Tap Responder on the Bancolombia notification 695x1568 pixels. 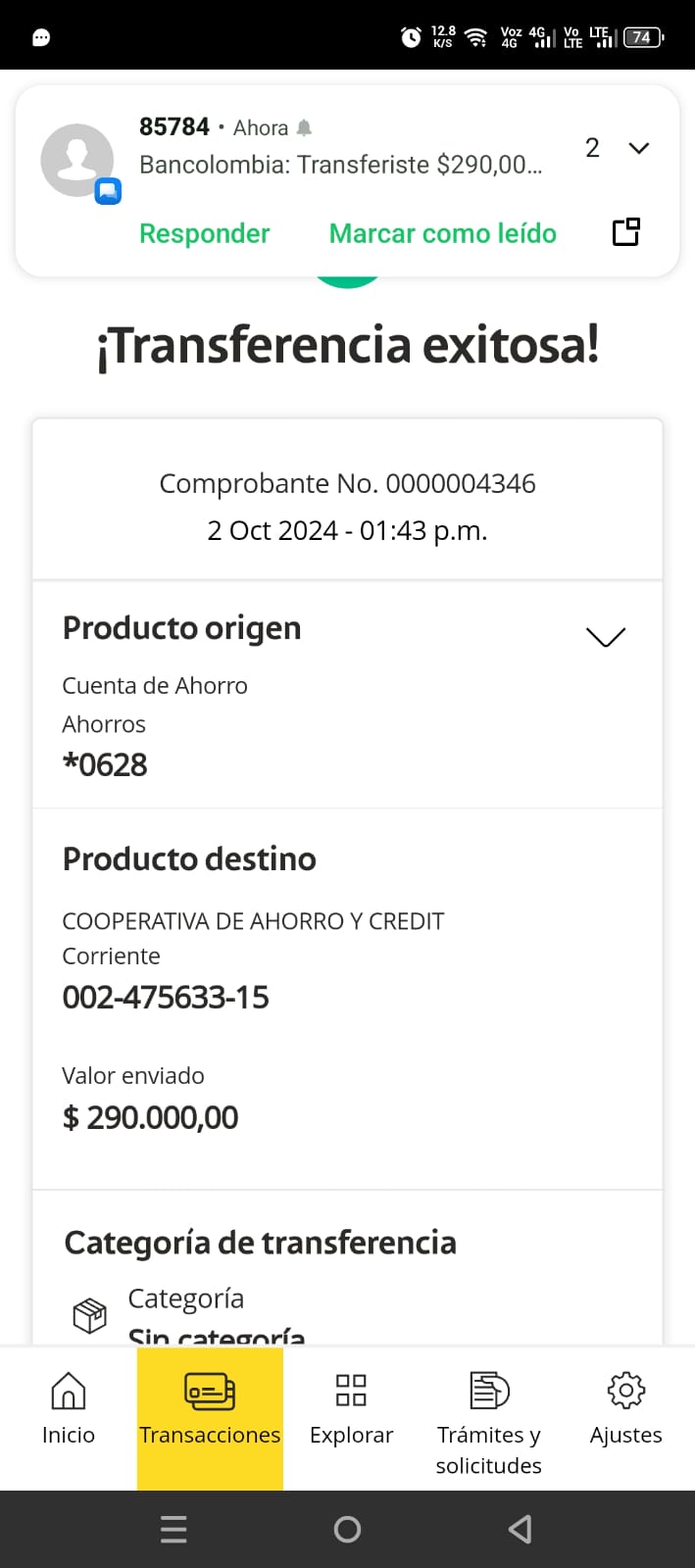pyautogui.click(x=204, y=233)
